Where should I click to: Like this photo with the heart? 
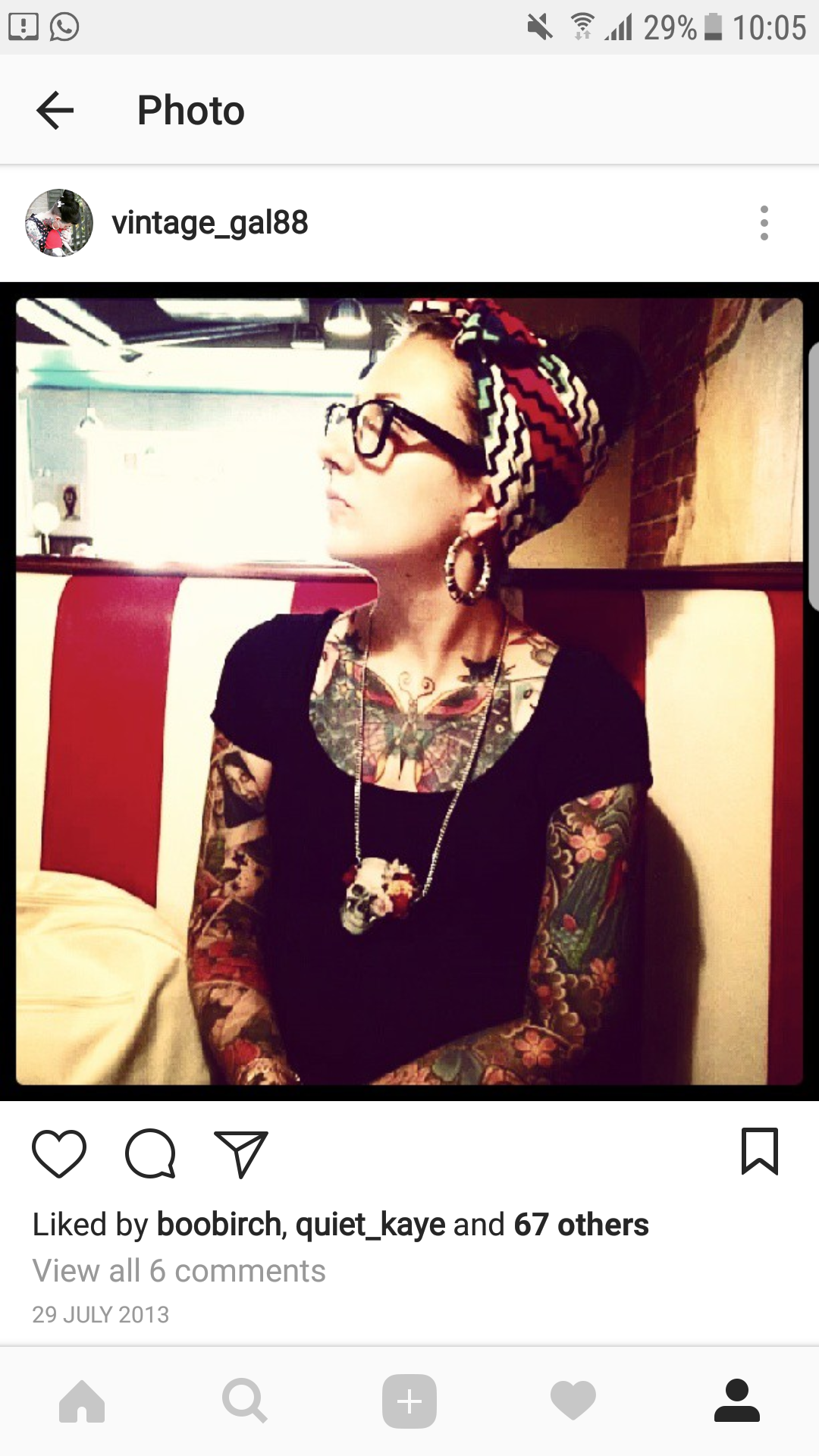(59, 1153)
